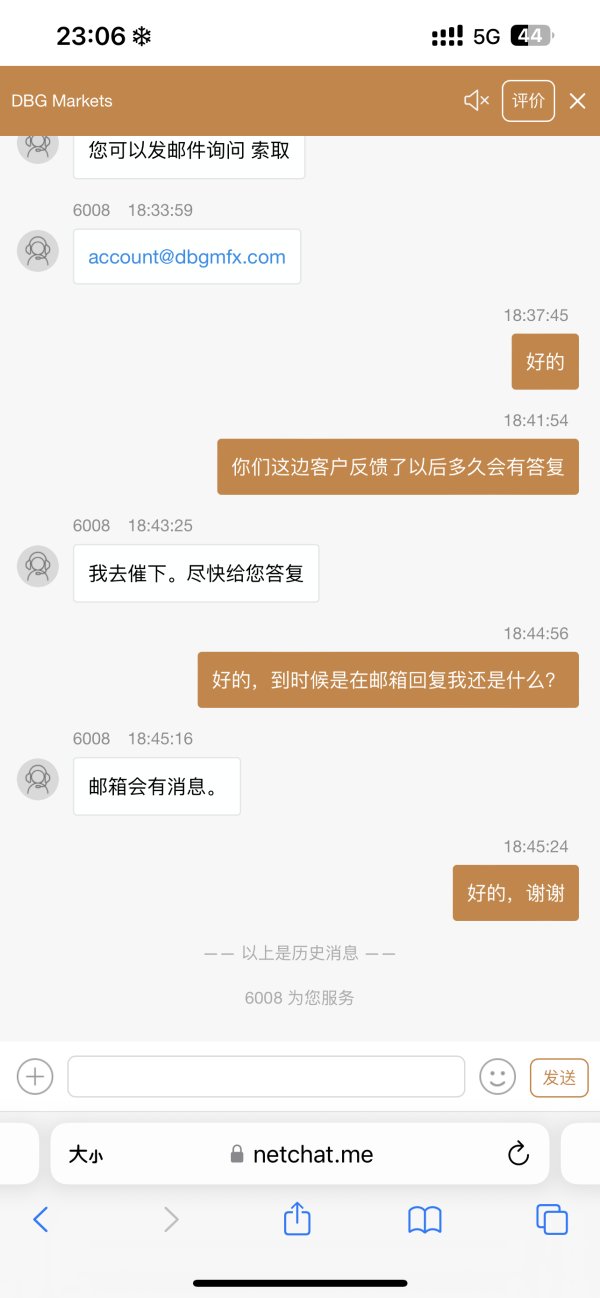Open the account@dbgmfx.com email link
This screenshot has width=600, height=1298.
click(x=187, y=257)
